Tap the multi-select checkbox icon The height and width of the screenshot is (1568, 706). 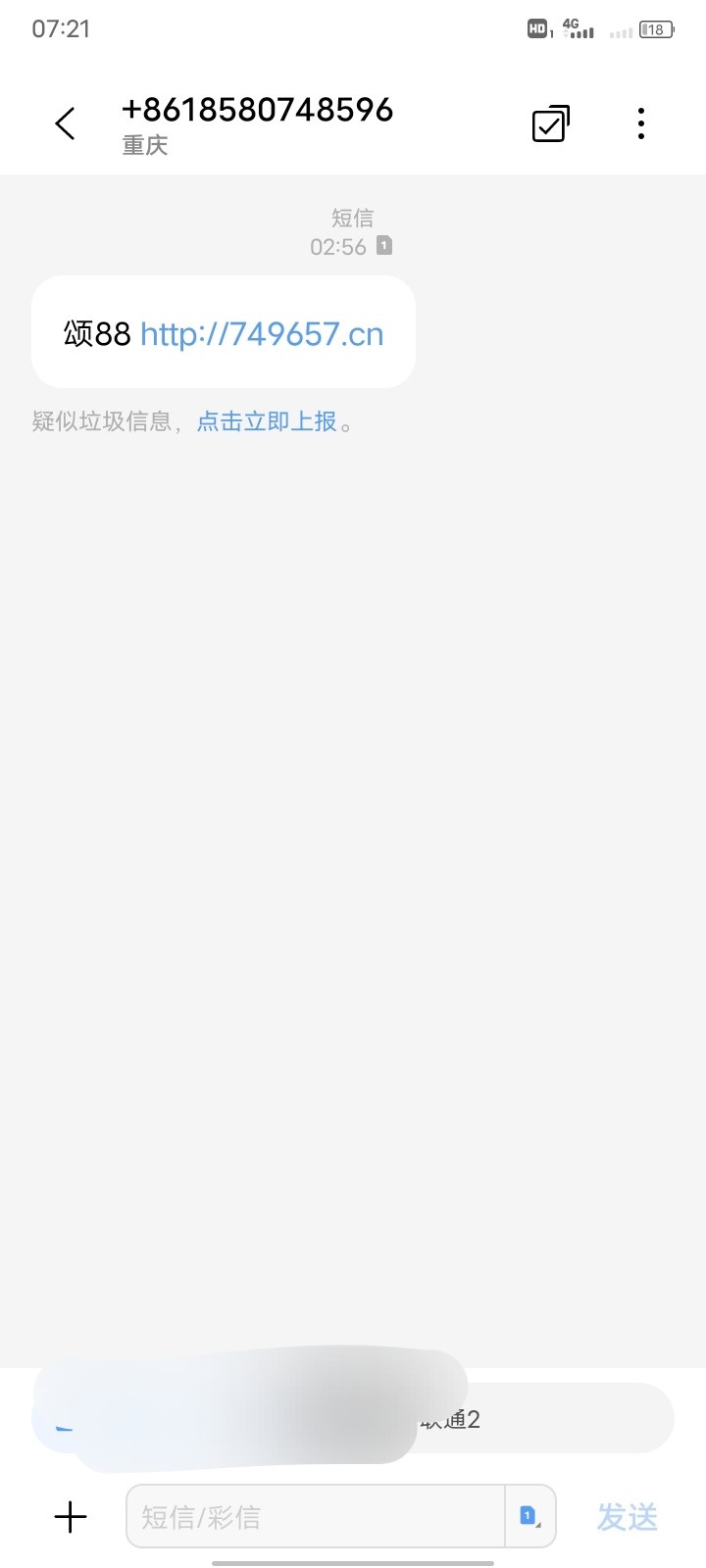coord(550,124)
